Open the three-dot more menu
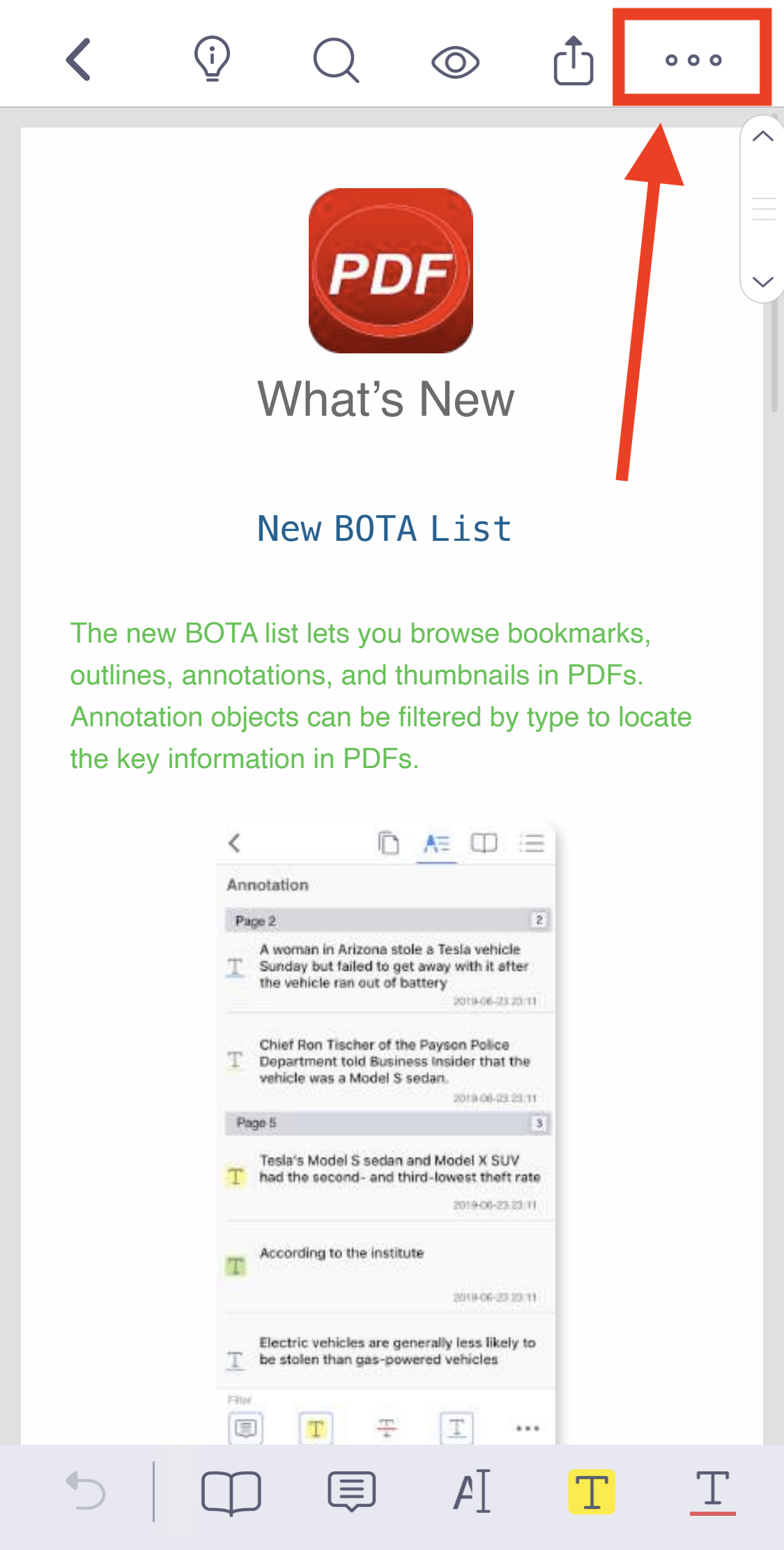Image resolution: width=784 pixels, height=1550 pixels. pos(693,60)
